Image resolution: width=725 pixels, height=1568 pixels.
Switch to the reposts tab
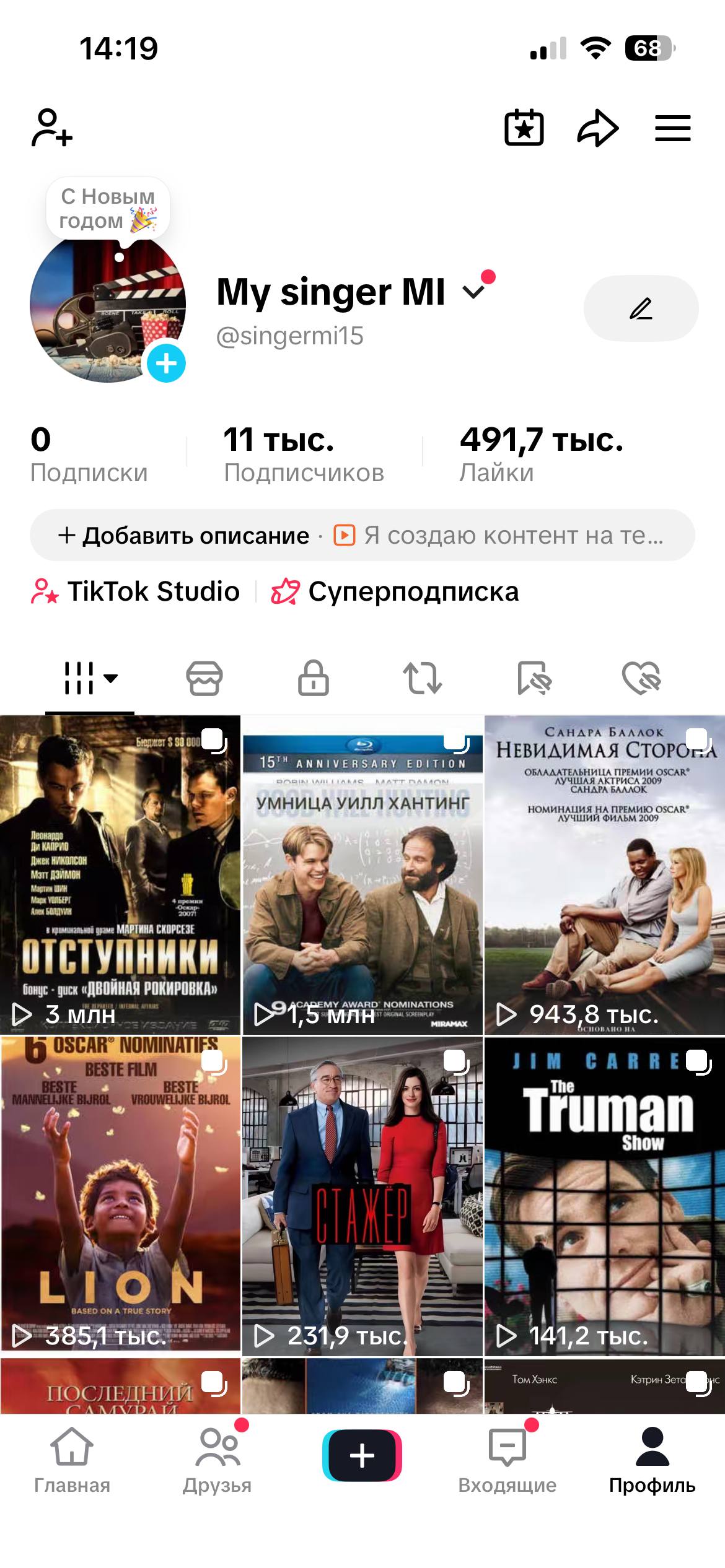click(x=422, y=678)
